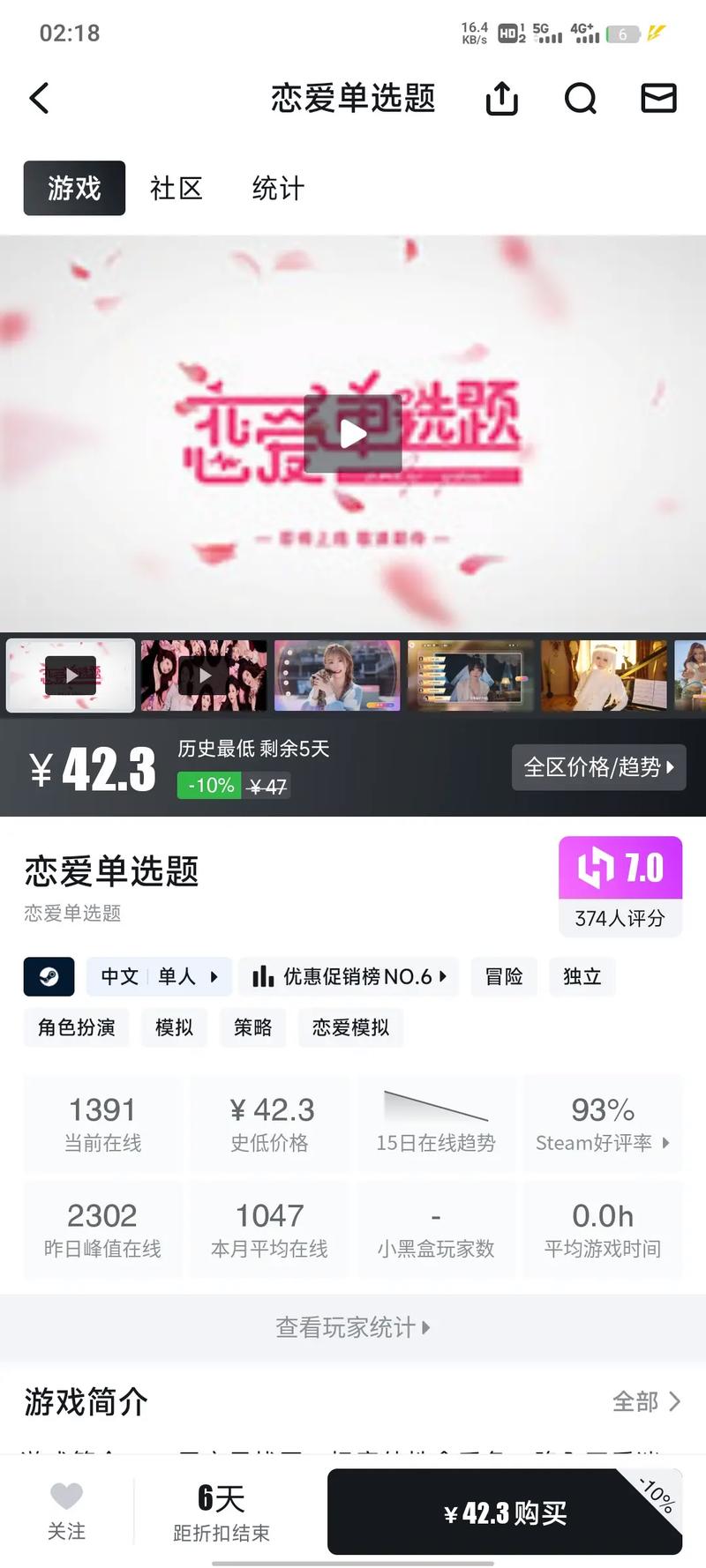Share this game page

coord(501,98)
